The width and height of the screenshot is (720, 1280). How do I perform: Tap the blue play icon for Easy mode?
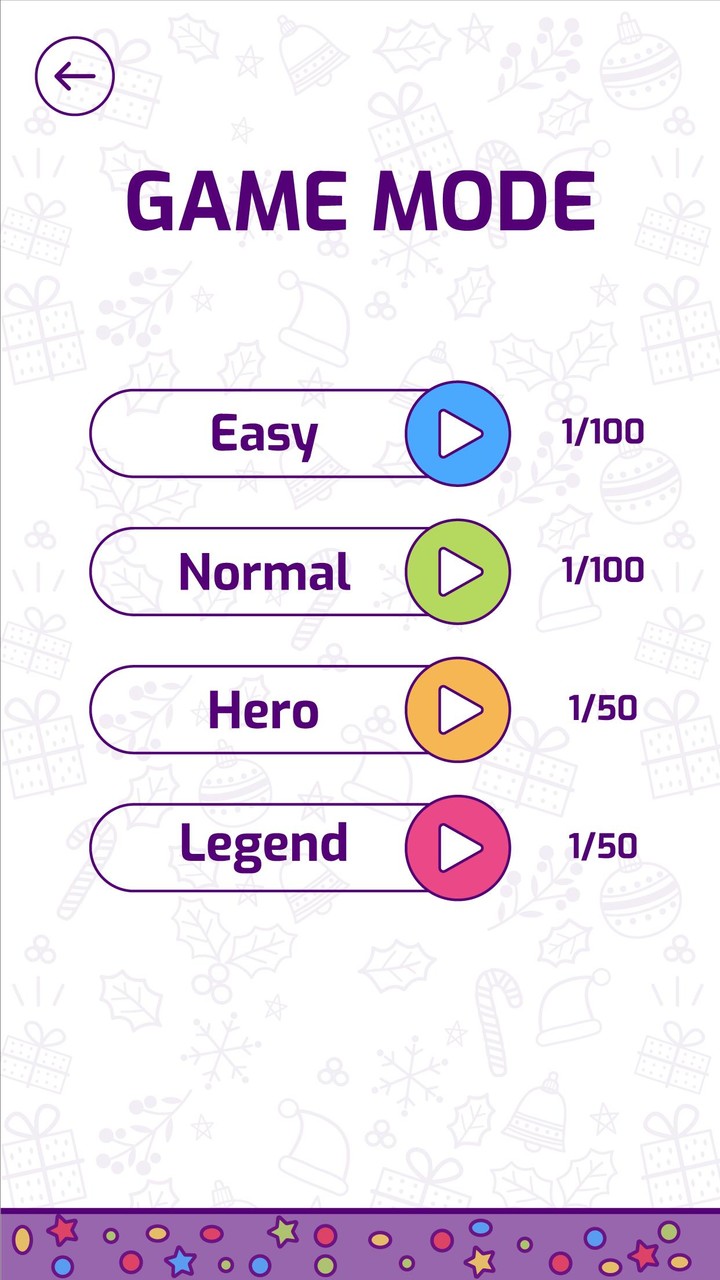click(x=457, y=433)
